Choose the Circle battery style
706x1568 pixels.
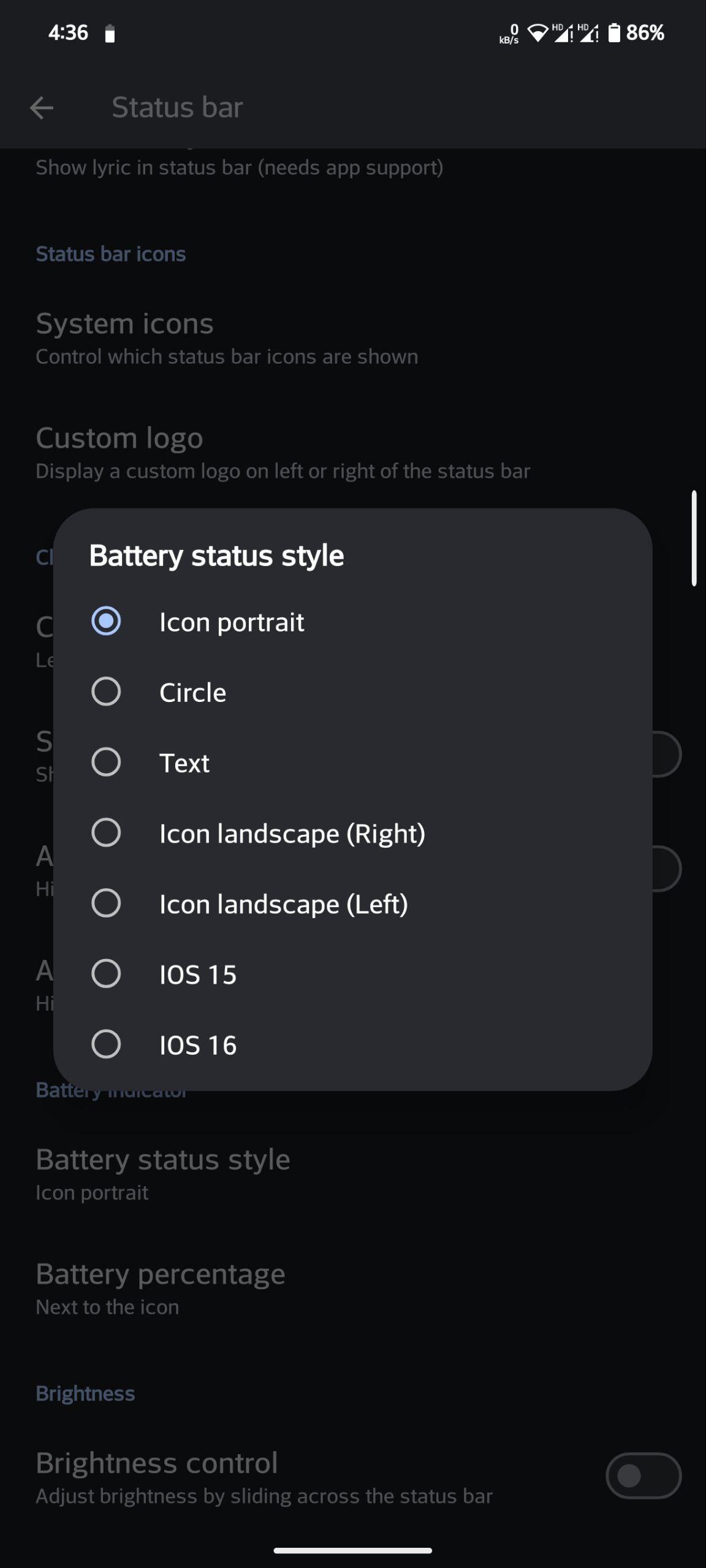(x=352, y=692)
